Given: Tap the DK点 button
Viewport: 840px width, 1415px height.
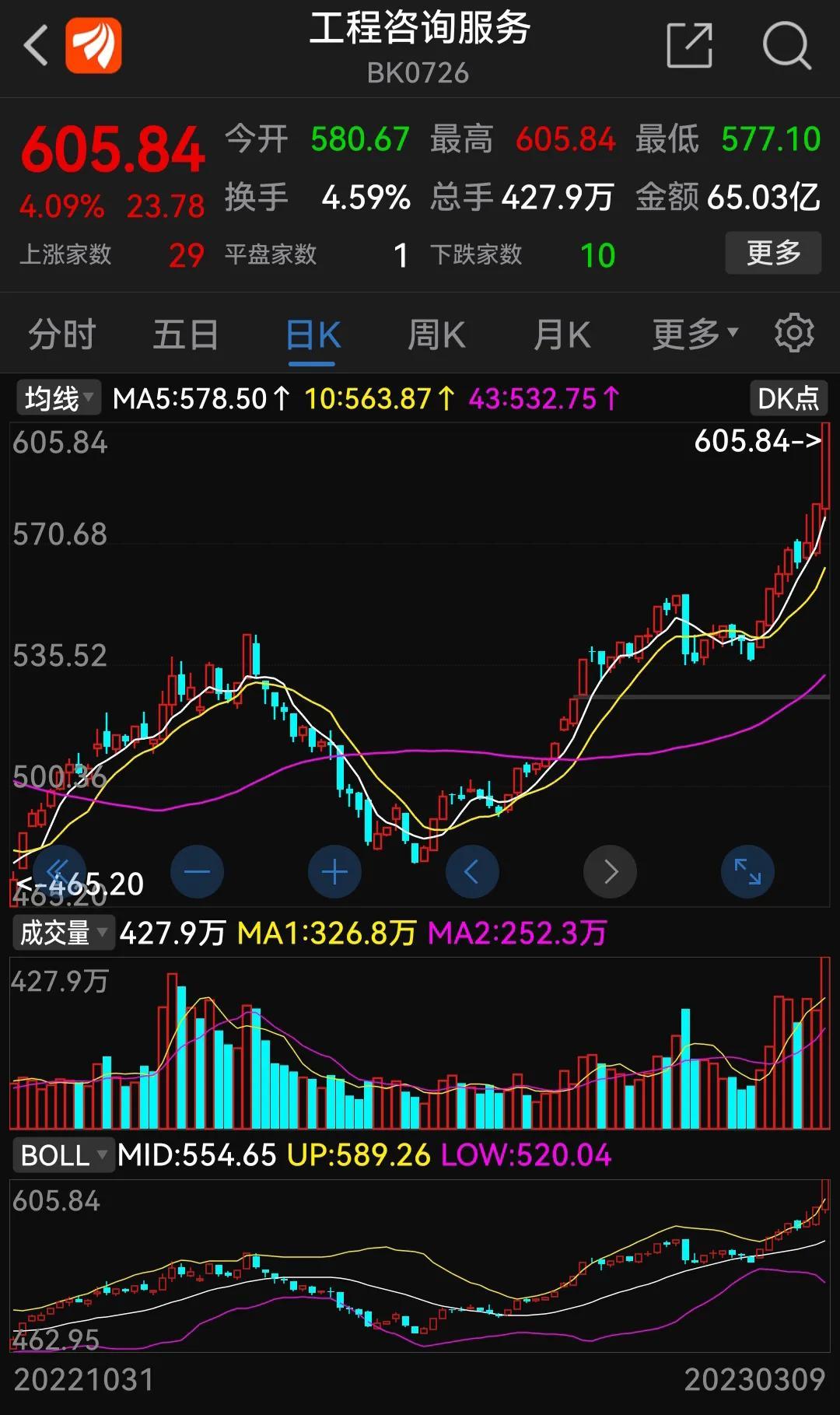Looking at the screenshot, I should [788, 398].
